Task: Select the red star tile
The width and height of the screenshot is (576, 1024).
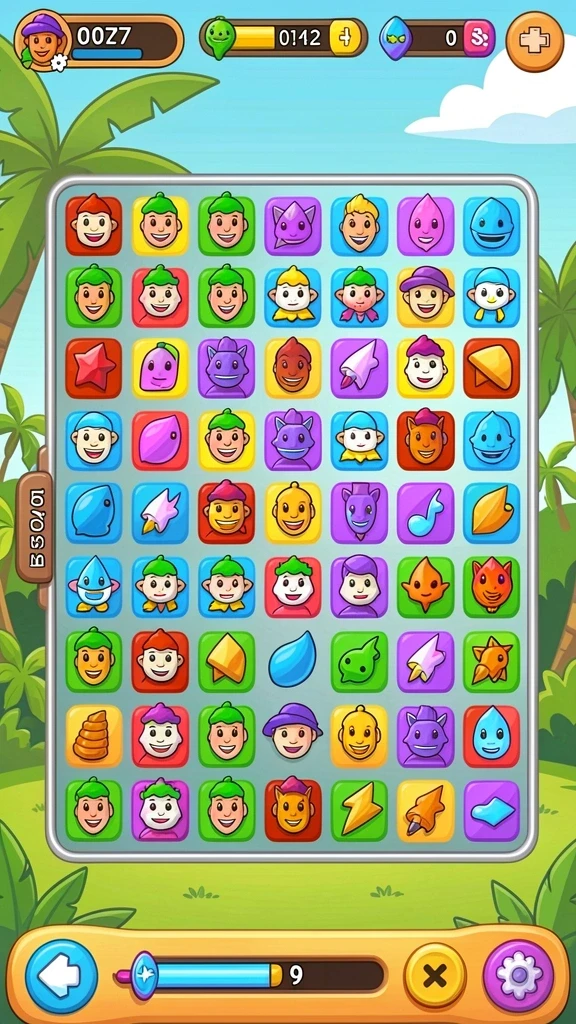Action: pos(93,369)
